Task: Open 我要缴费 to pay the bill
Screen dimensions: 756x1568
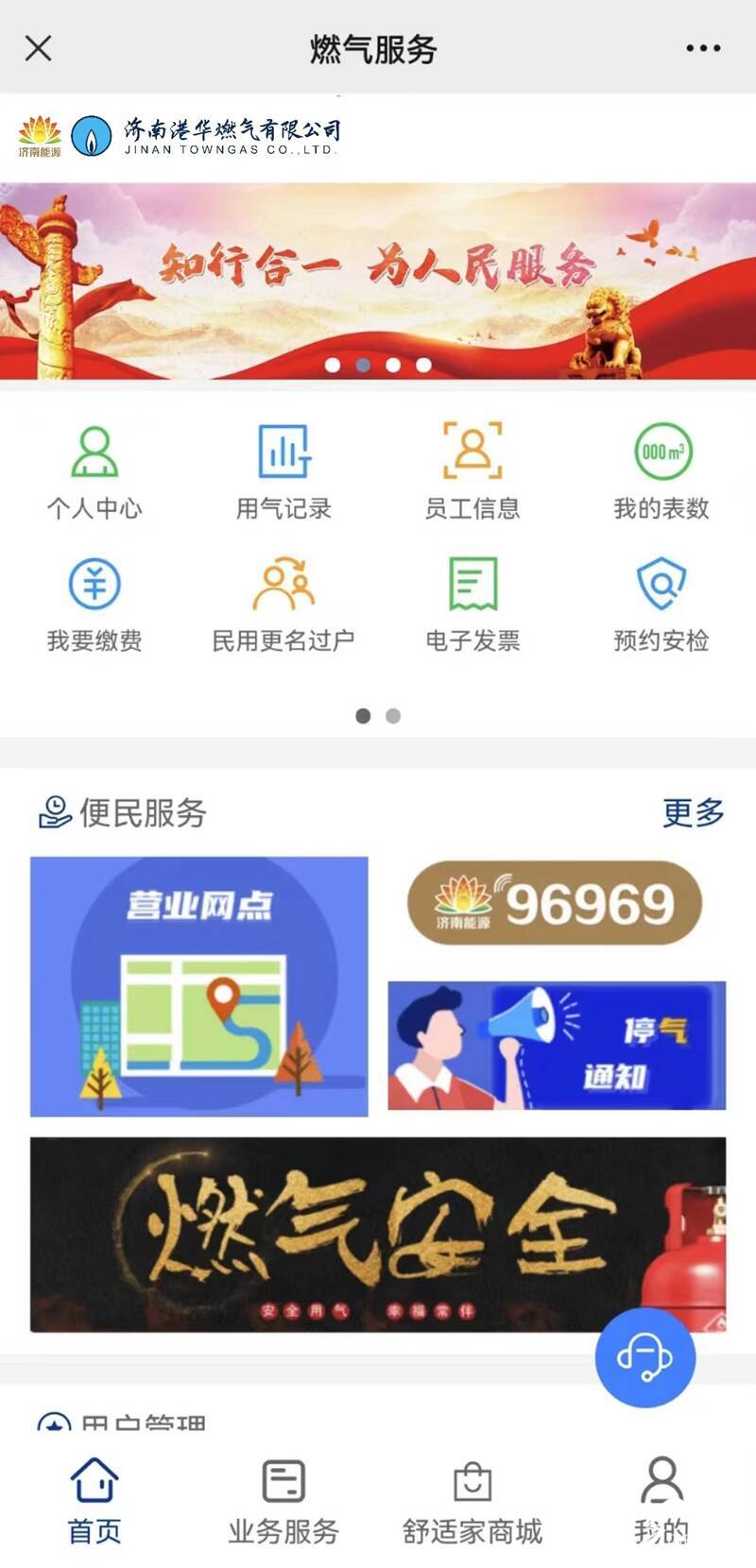Action: pyautogui.click(x=94, y=605)
